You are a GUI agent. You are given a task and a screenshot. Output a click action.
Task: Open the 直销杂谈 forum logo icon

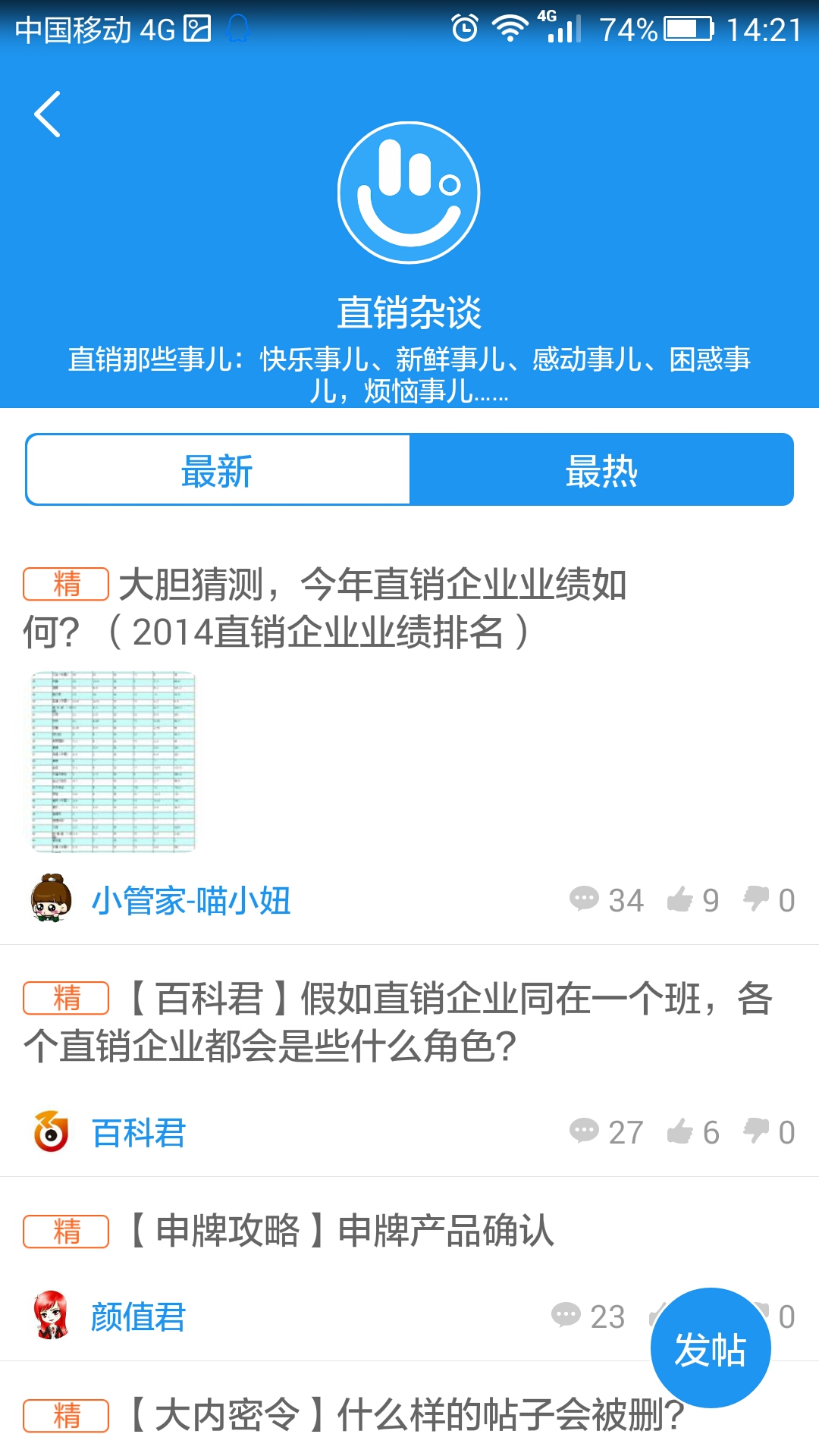[x=409, y=191]
